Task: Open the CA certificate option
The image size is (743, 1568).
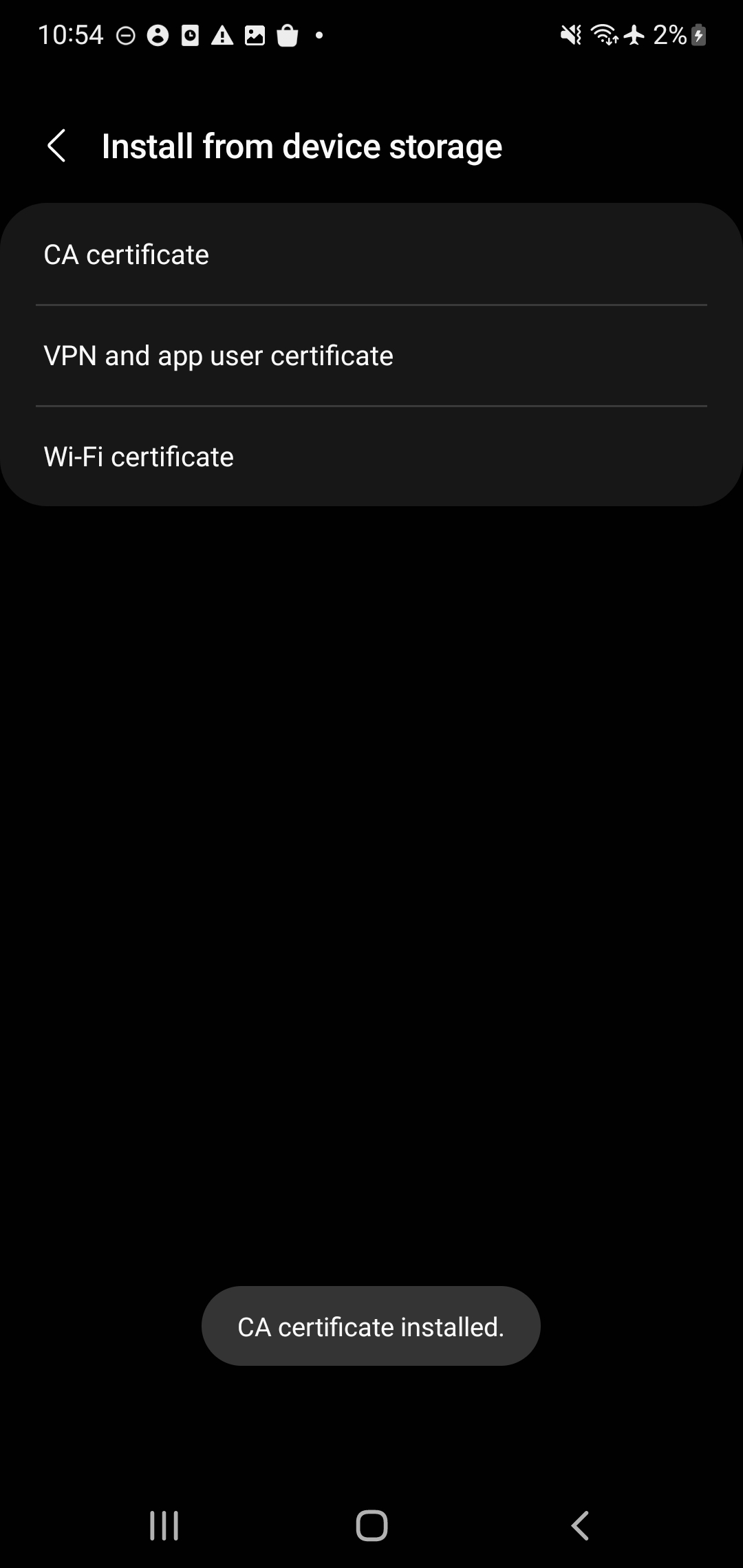Action: pos(371,255)
